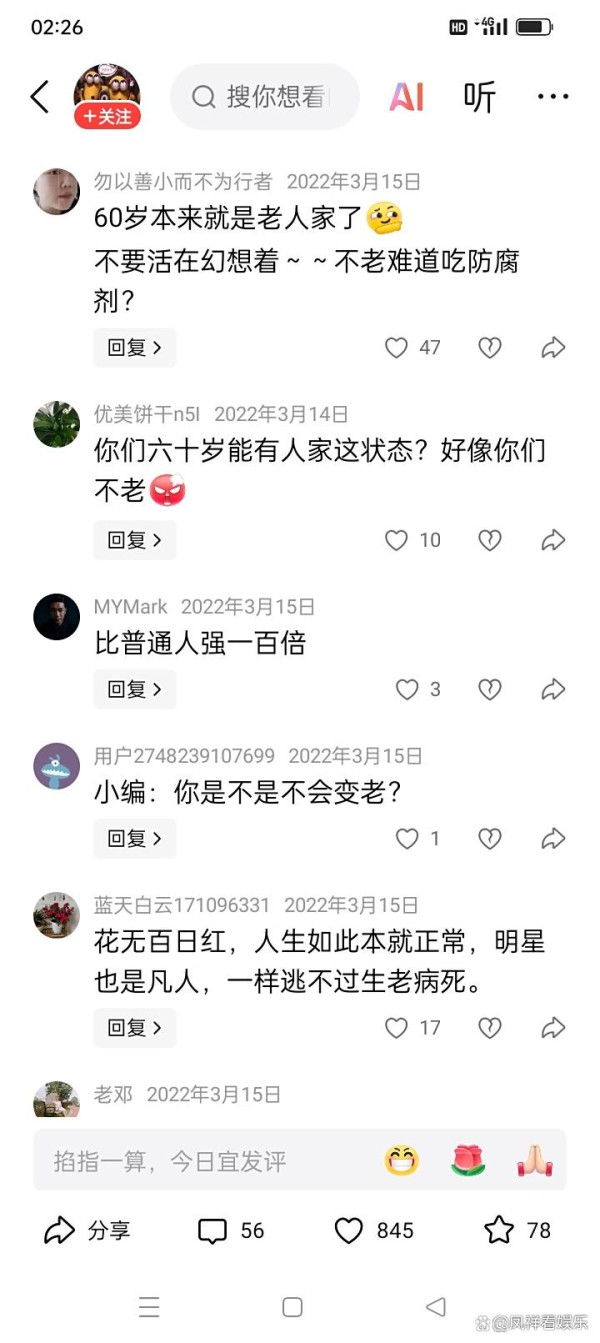Image resolution: width=600 pixels, height=1343 pixels.
Task: Dislike 优美饼干n5l's comment
Action: pos(489,540)
